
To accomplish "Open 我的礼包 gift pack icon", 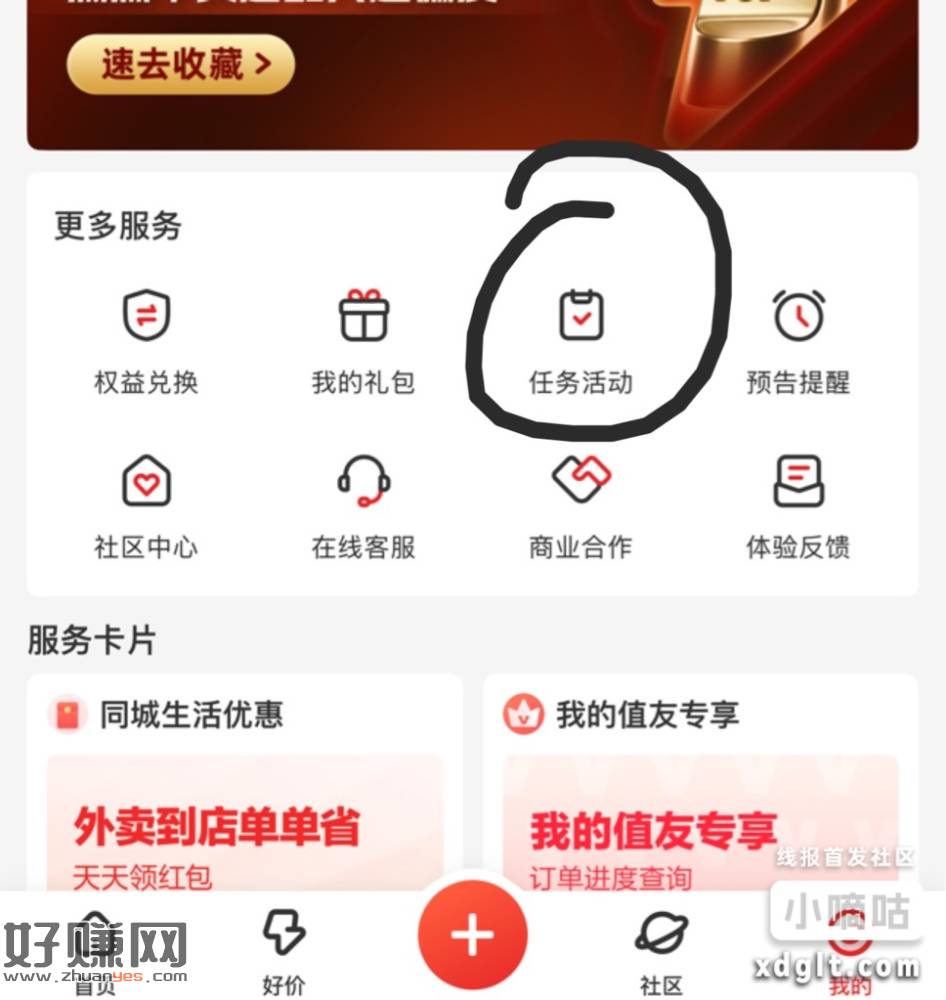I will pyautogui.click(x=362, y=315).
